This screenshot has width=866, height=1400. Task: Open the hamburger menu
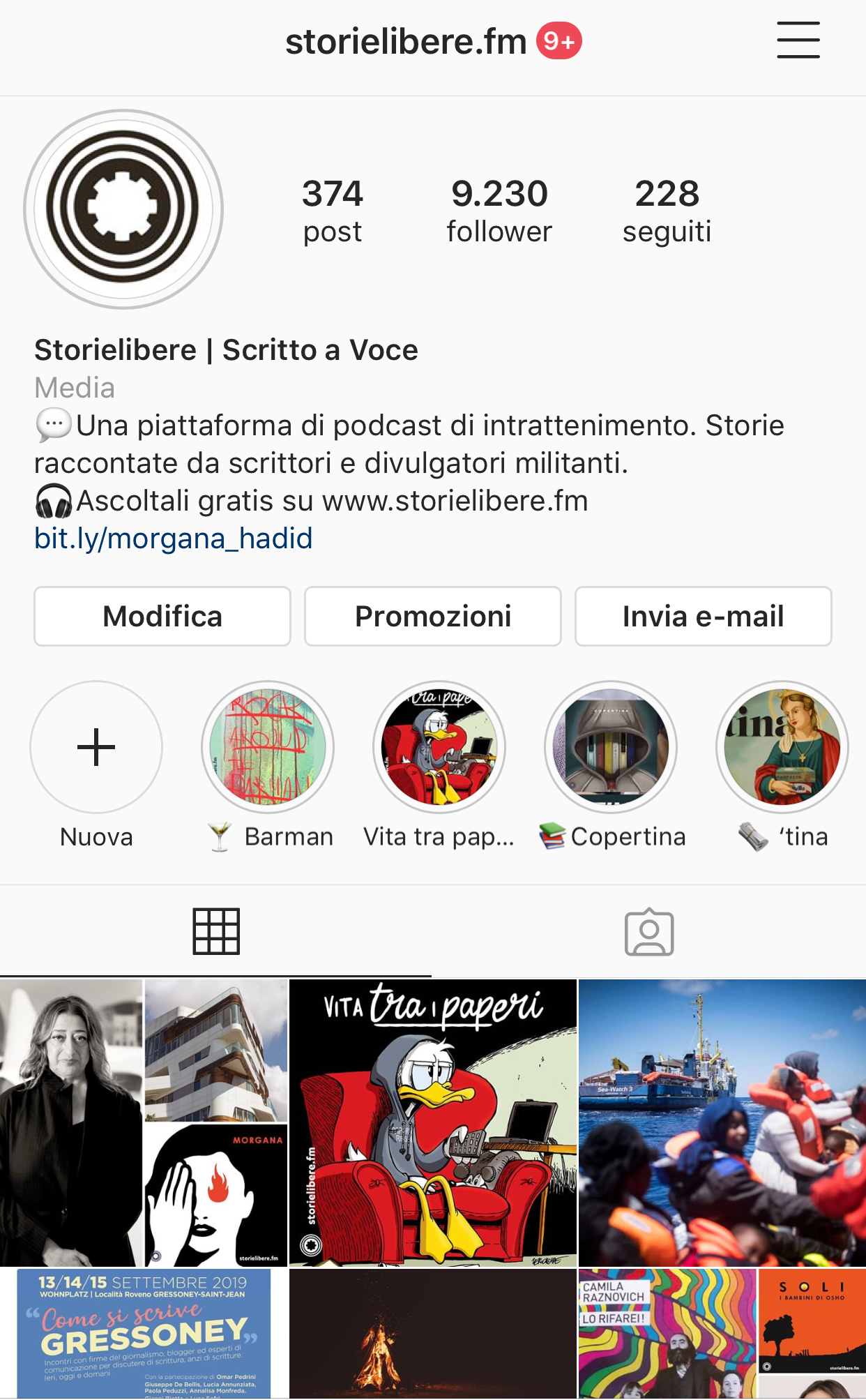pos(798,40)
